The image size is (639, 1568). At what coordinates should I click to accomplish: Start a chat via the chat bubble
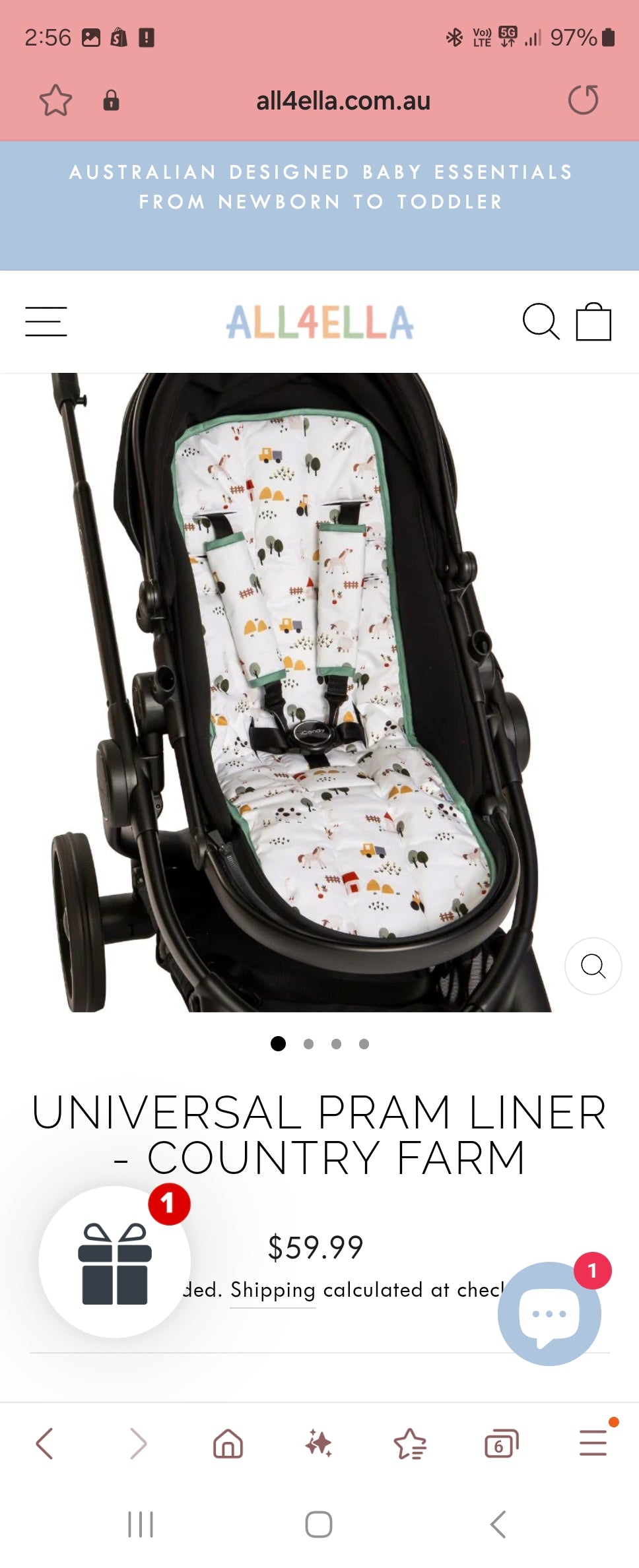pyautogui.click(x=549, y=1313)
